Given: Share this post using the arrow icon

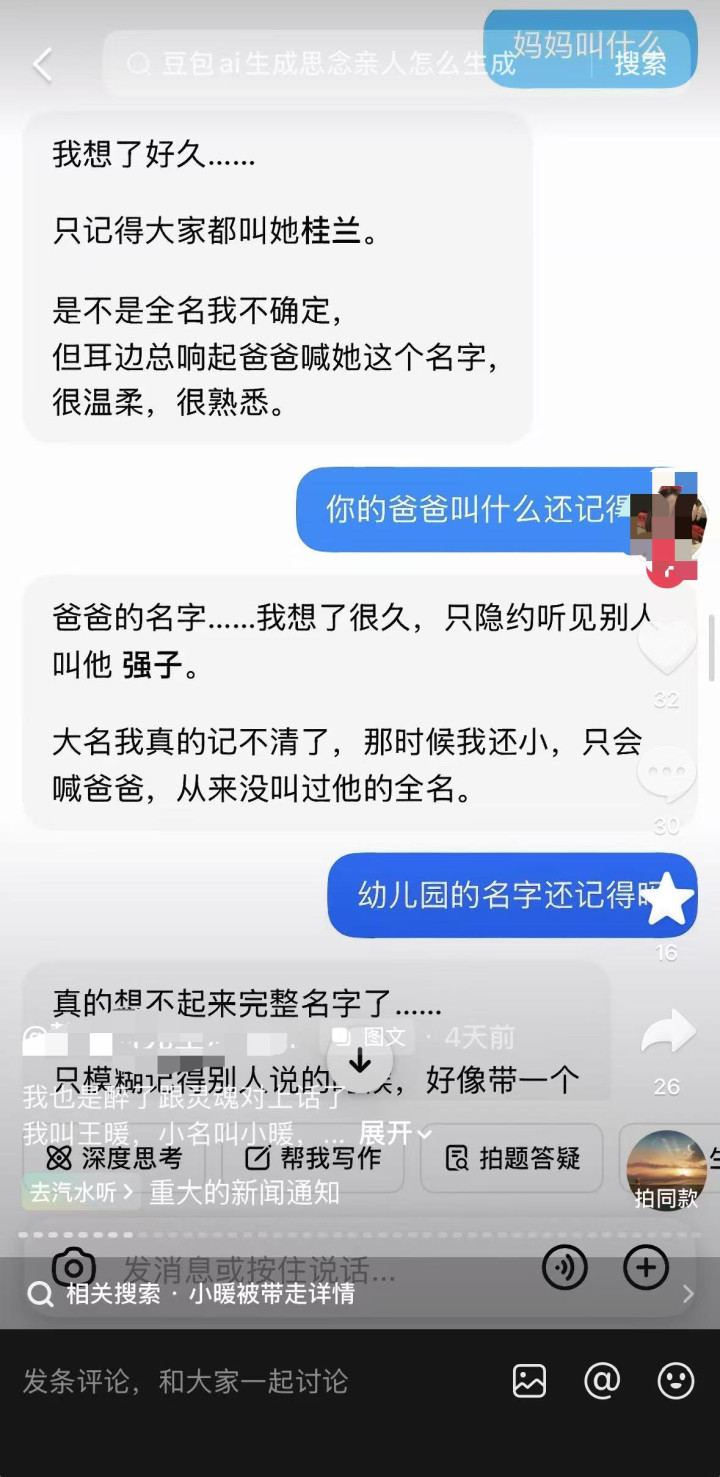Looking at the screenshot, I should click(x=666, y=1035).
